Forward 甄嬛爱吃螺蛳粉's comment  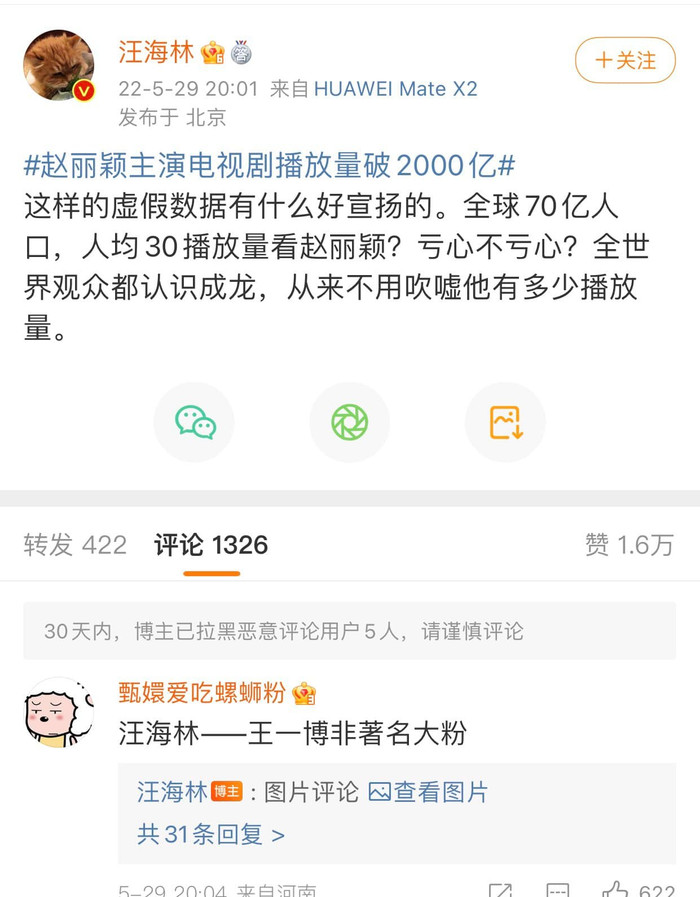click(500, 889)
